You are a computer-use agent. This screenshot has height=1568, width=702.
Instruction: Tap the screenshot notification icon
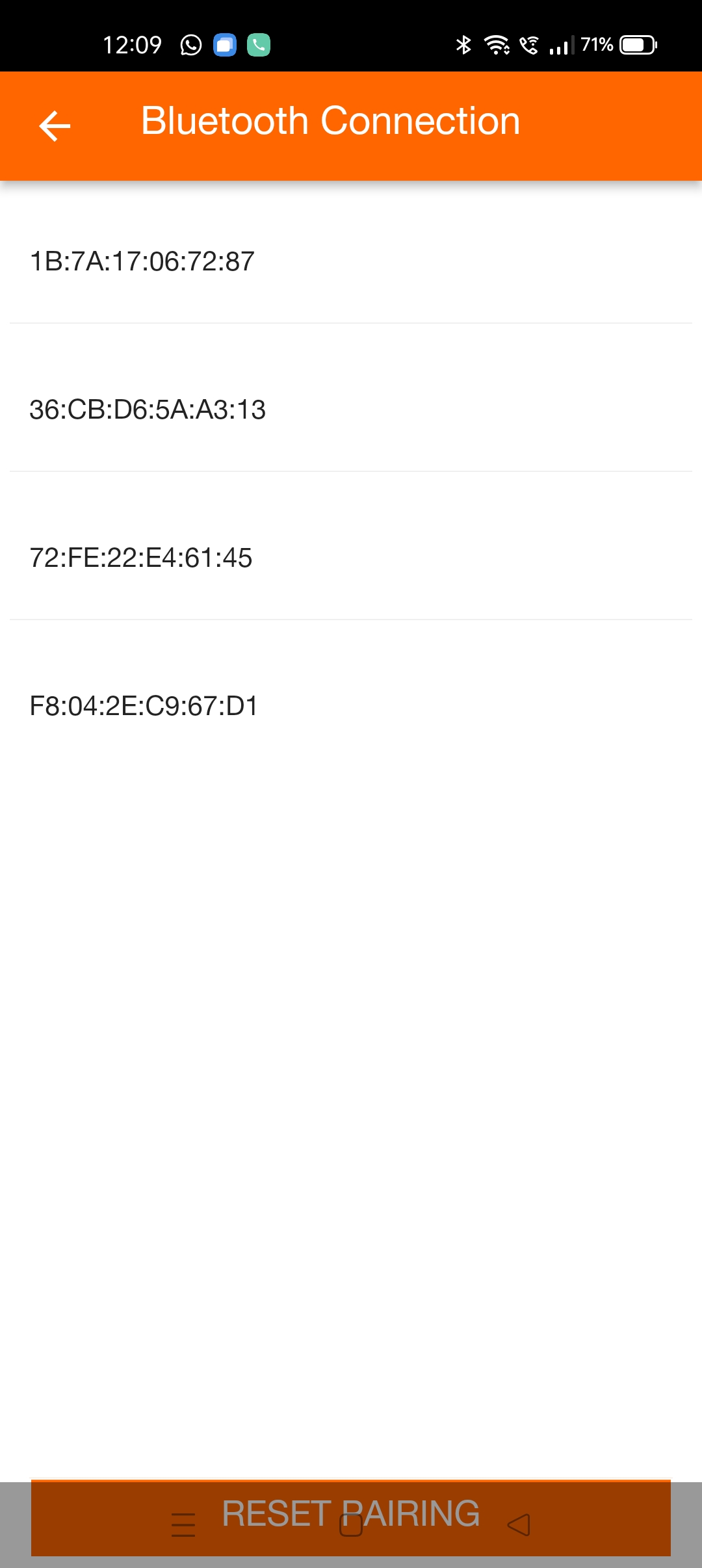[224, 44]
